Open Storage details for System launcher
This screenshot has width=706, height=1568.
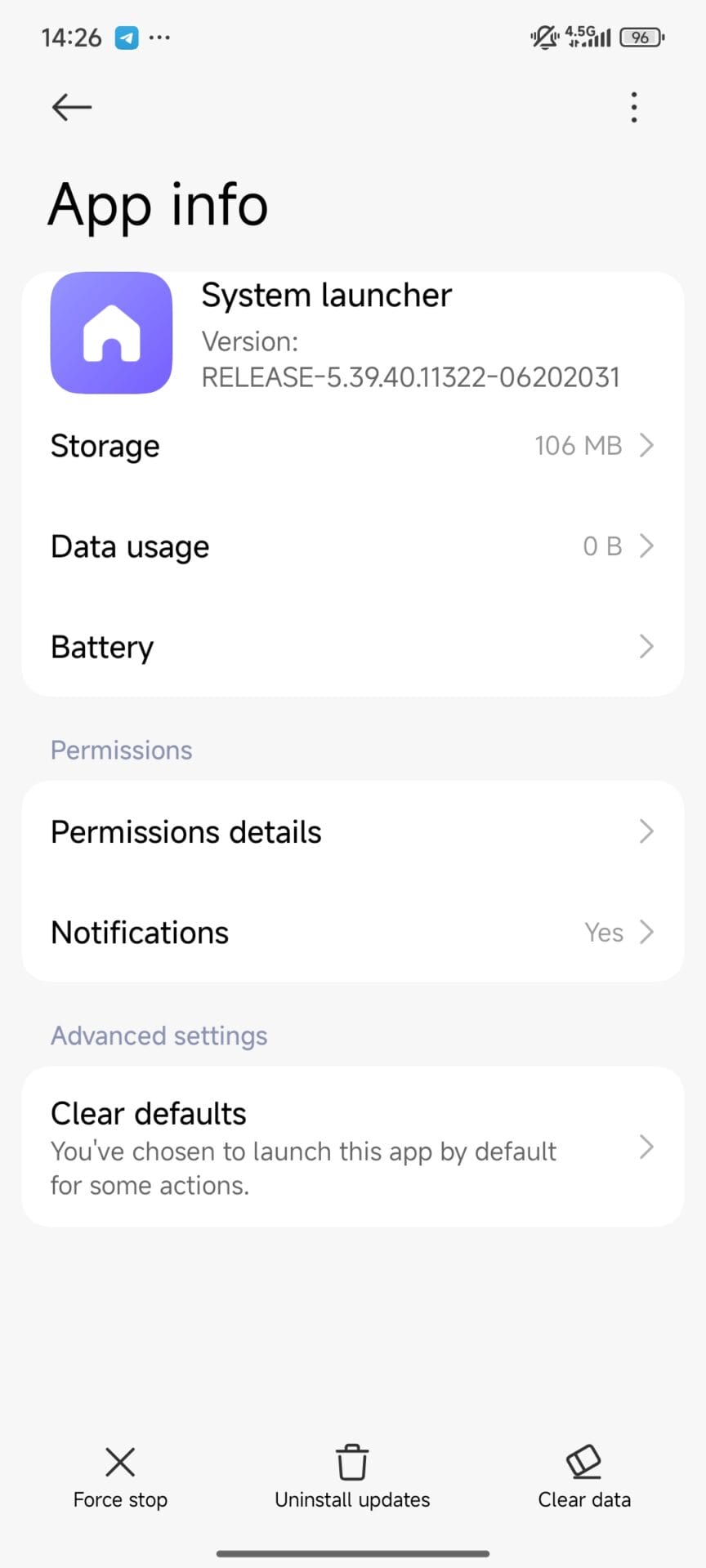point(353,446)
